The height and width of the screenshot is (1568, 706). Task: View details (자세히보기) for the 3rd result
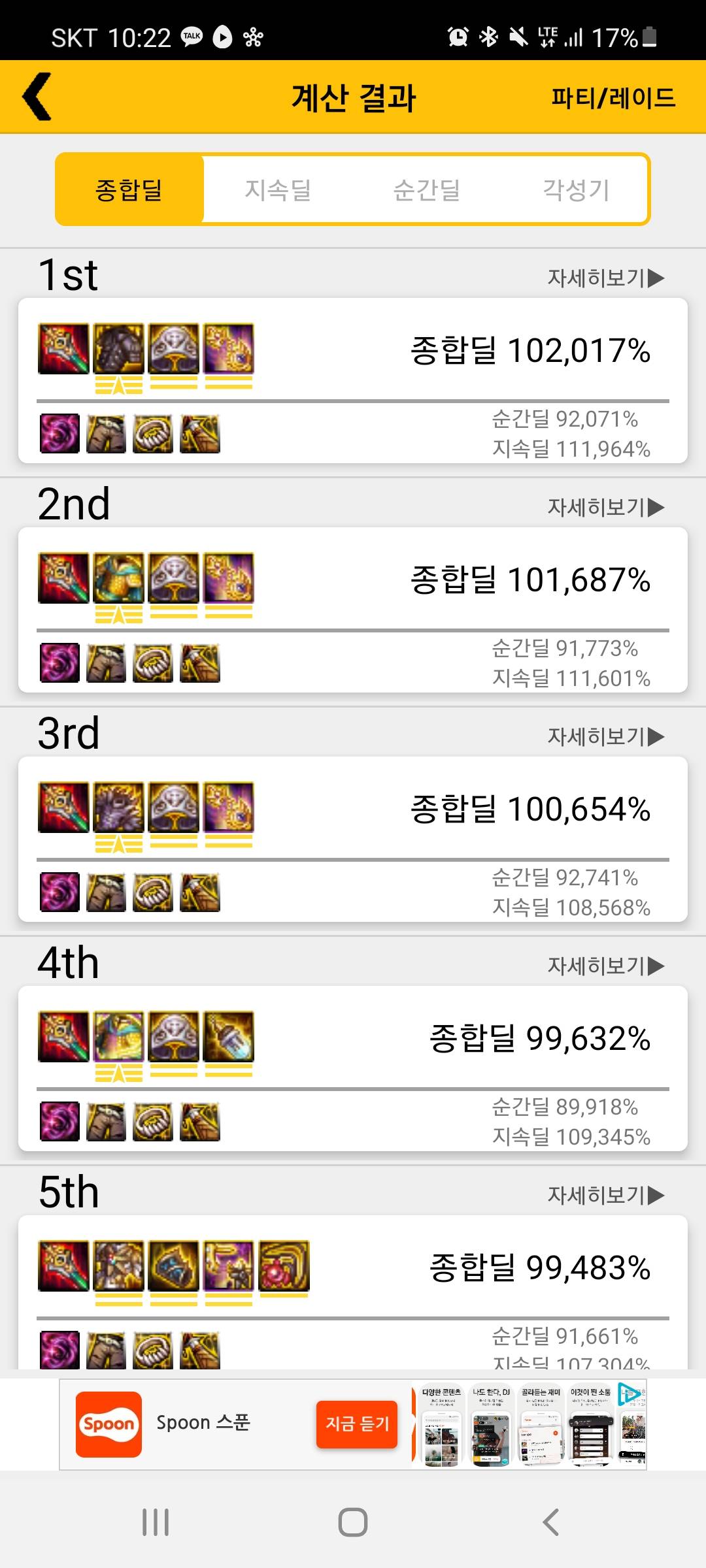pyautogui.click(x=605, y=737)
